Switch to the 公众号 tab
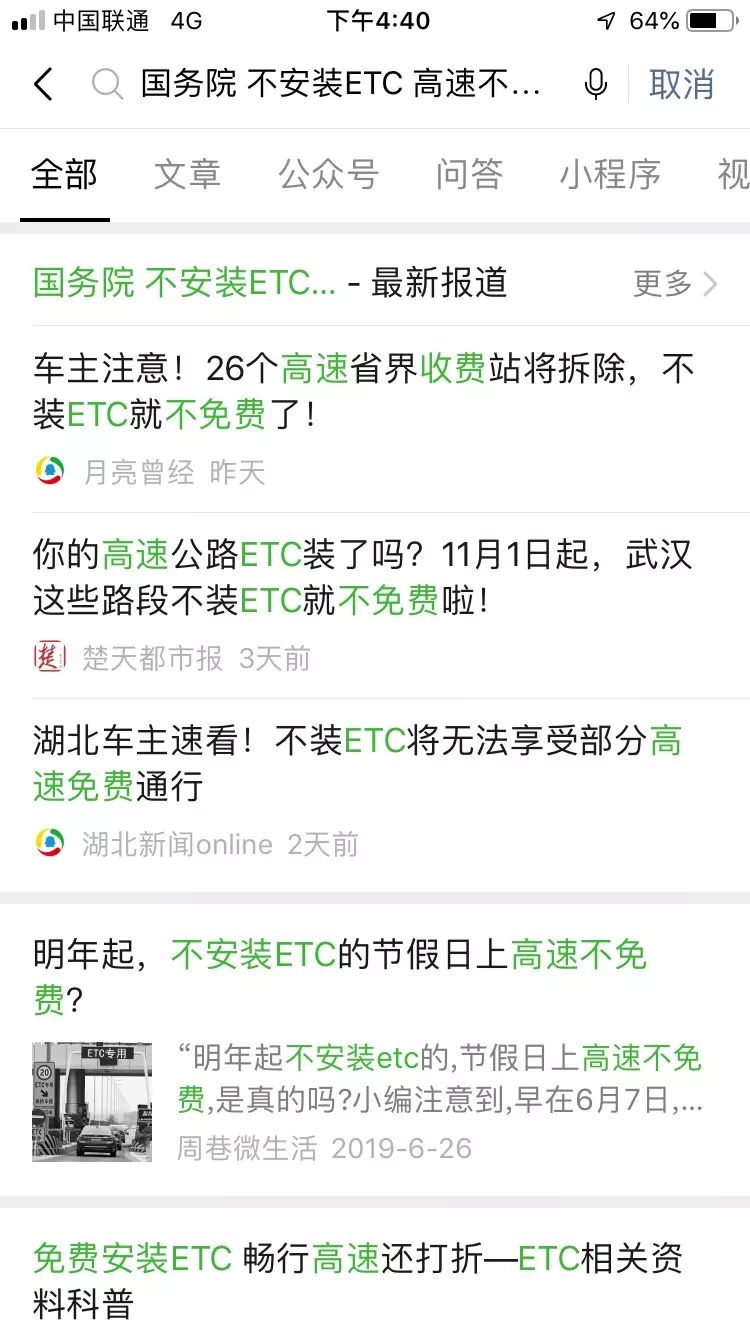This screenshot has height=1334, width=750. [328, 176]
